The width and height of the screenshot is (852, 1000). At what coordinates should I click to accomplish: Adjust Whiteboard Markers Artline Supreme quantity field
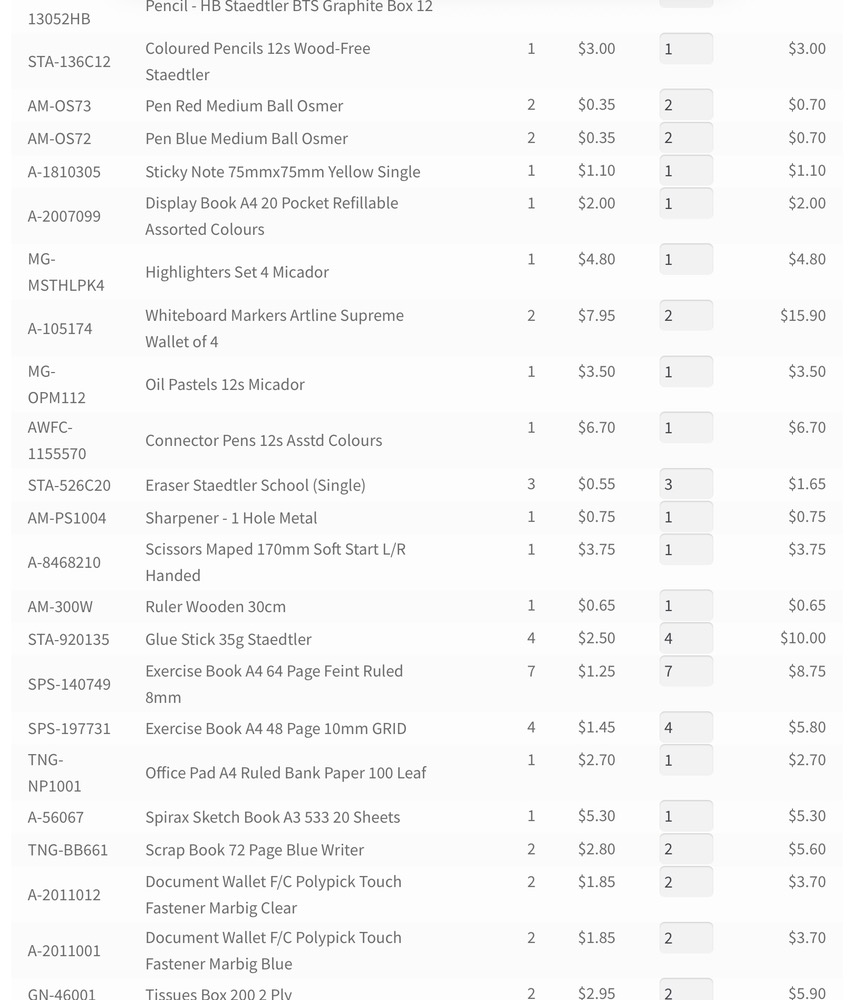685,316
